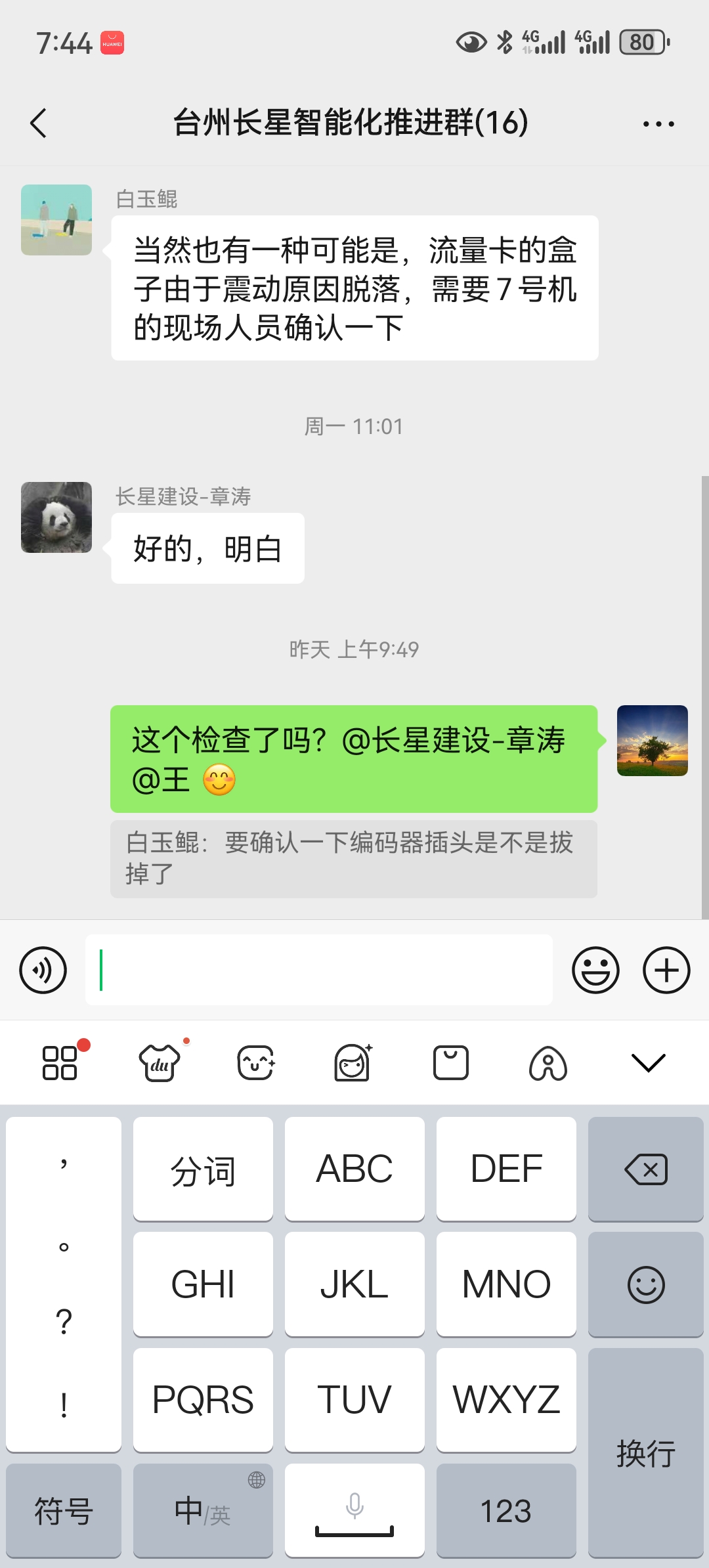This screenshot has width=709, height=1568.
Task: Jump to quoted message from 白玉鲲
Action: point(353,858)
